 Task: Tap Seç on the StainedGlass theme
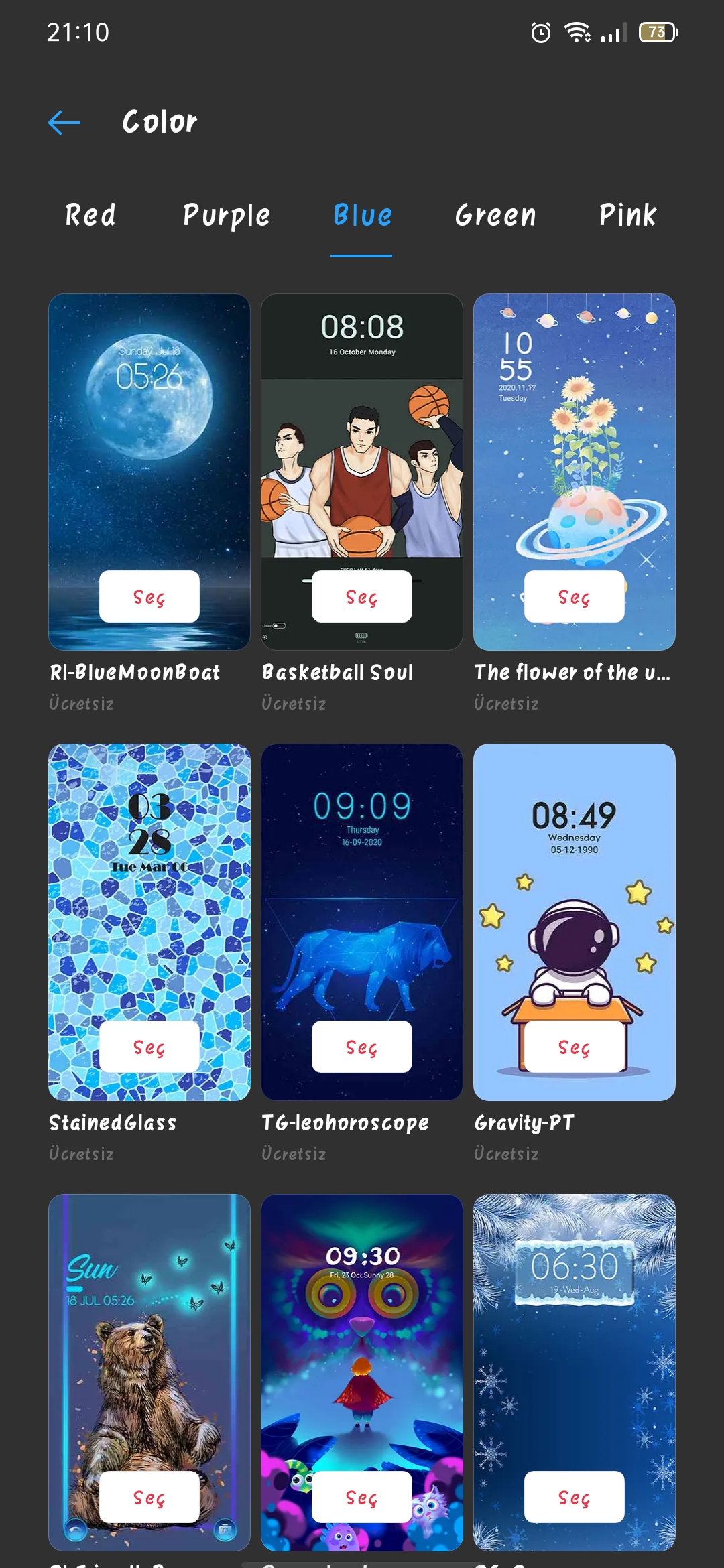[x=149, y=1047]
